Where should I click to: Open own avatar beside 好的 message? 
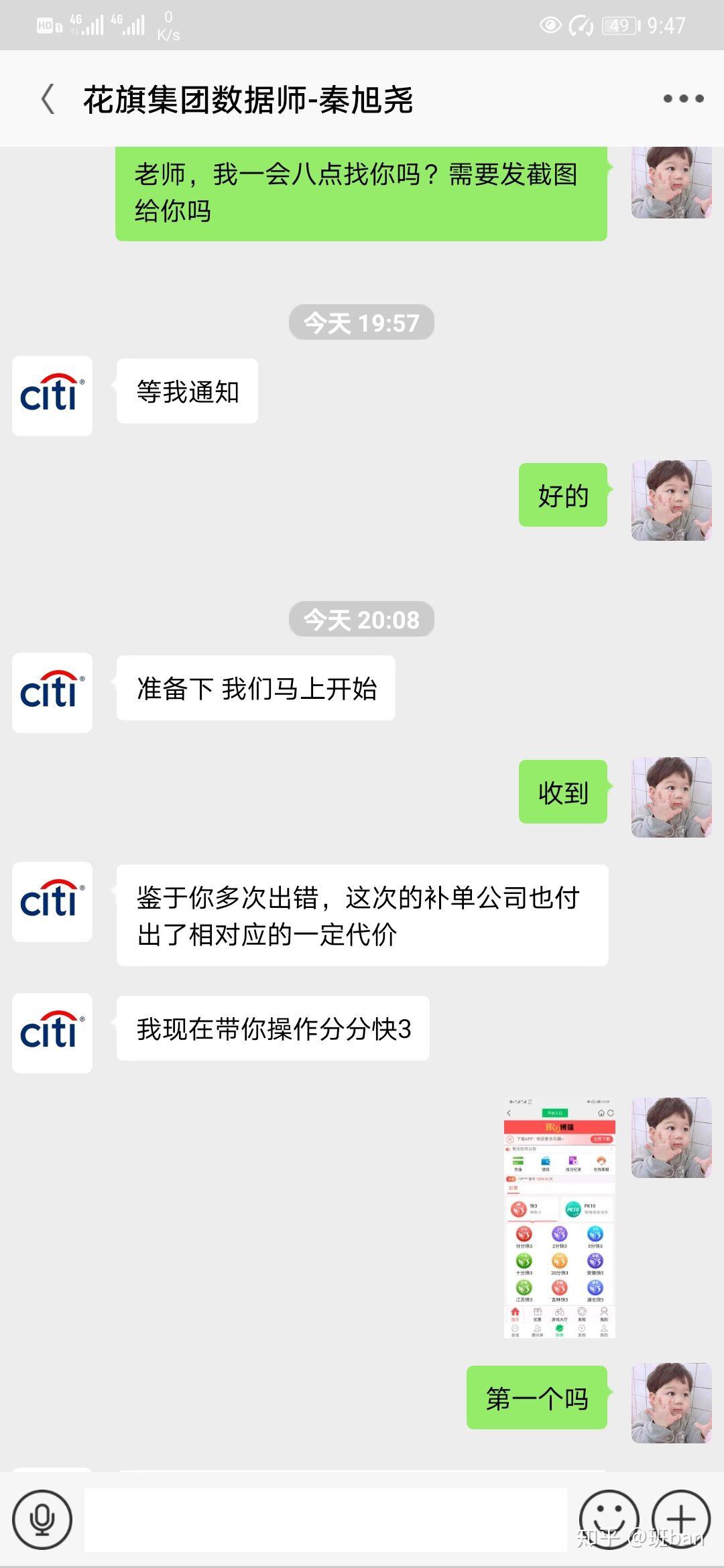coord(671,501)
